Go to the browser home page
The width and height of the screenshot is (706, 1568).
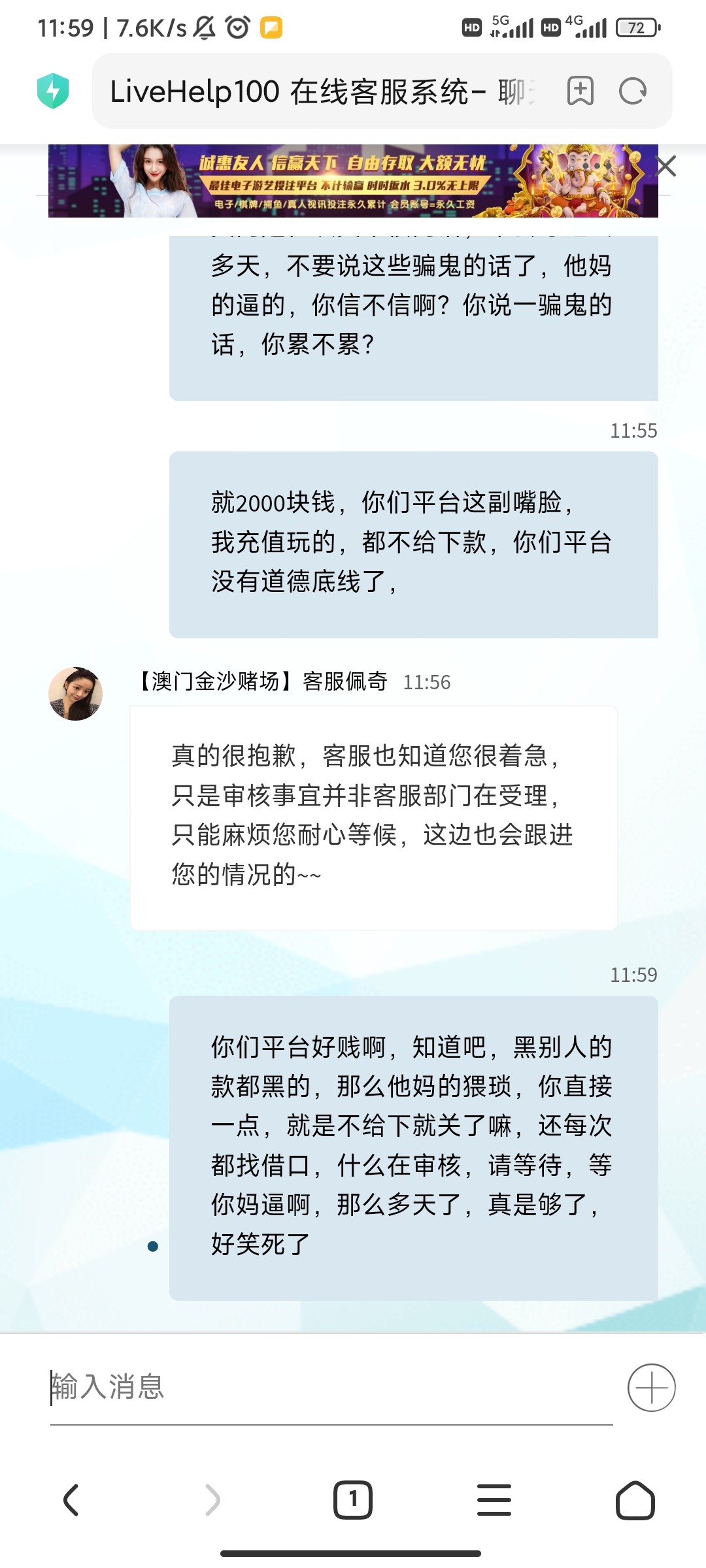(635, 1500)
